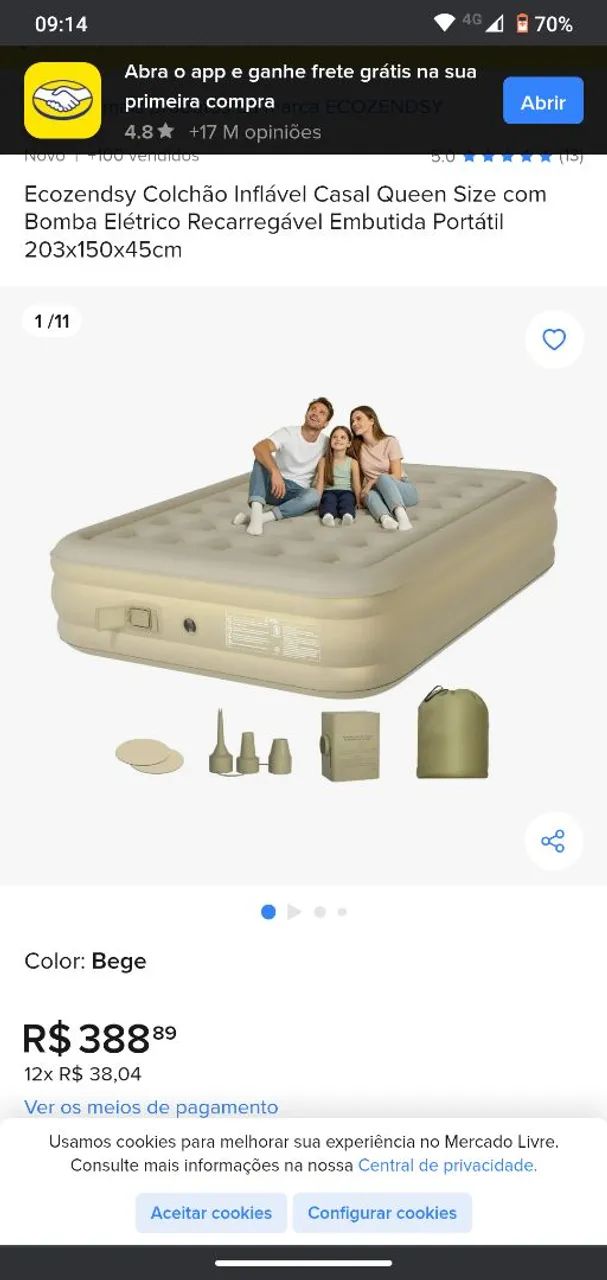Open the inflatable mattress product image
This screenshot has height=1280, width=607.
[x=303, y=586]
